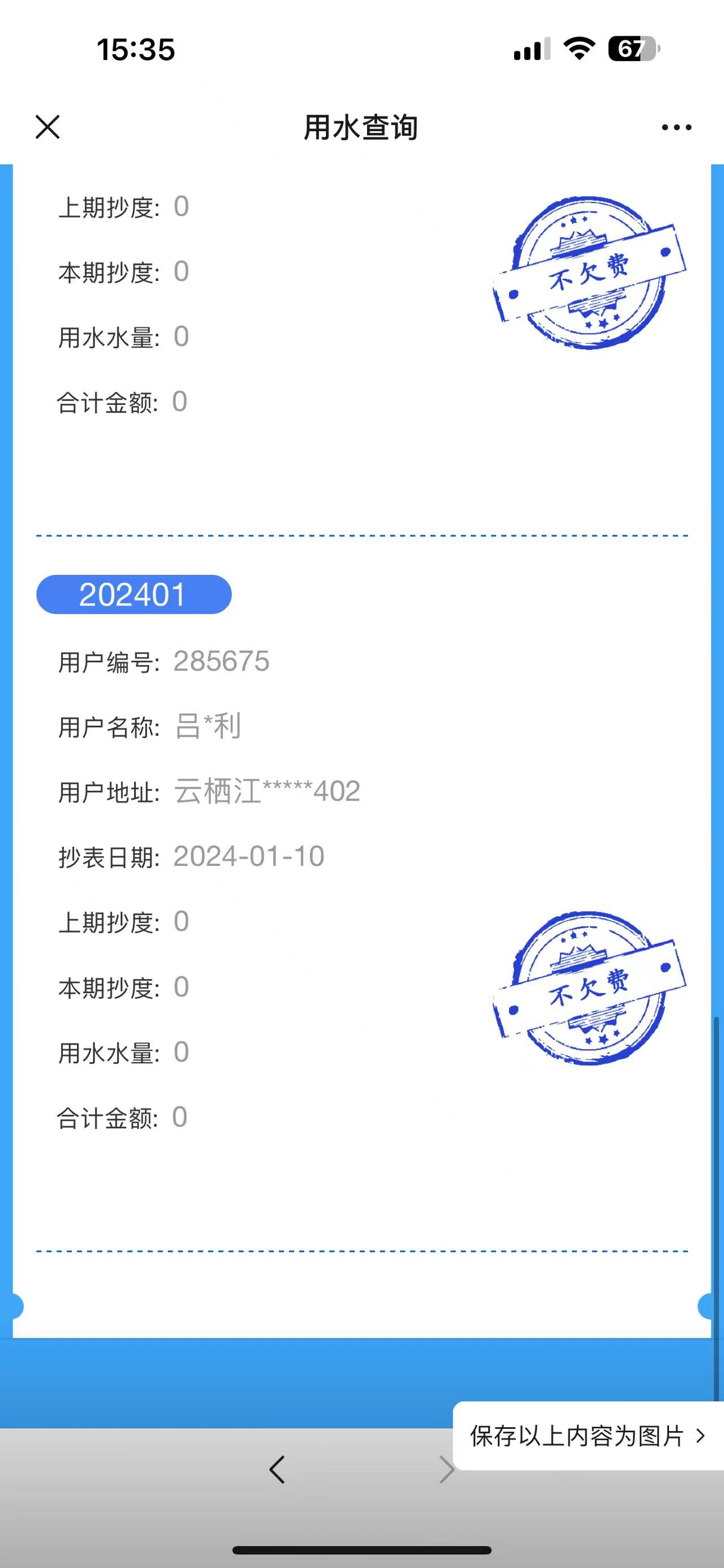Close the 用水查询 page
This screenshot has height=1568, width=724.
(x=48, y=127)
